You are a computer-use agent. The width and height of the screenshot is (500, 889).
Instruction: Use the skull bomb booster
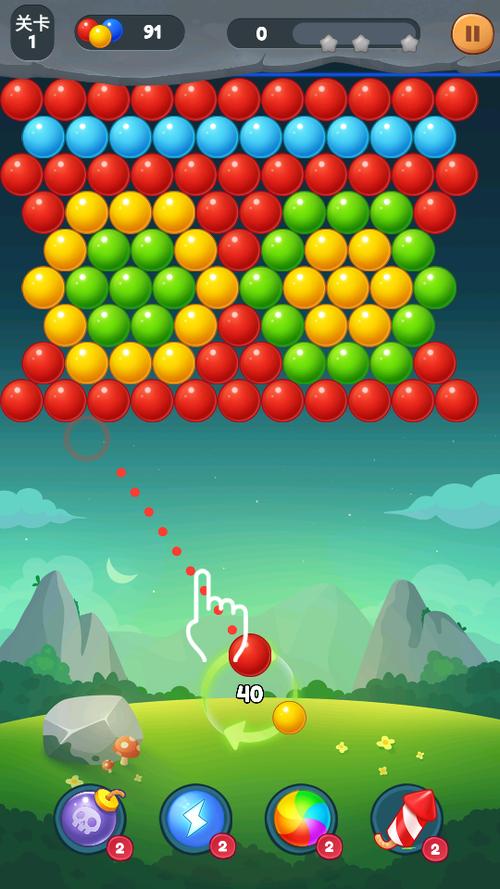(90, 819)
